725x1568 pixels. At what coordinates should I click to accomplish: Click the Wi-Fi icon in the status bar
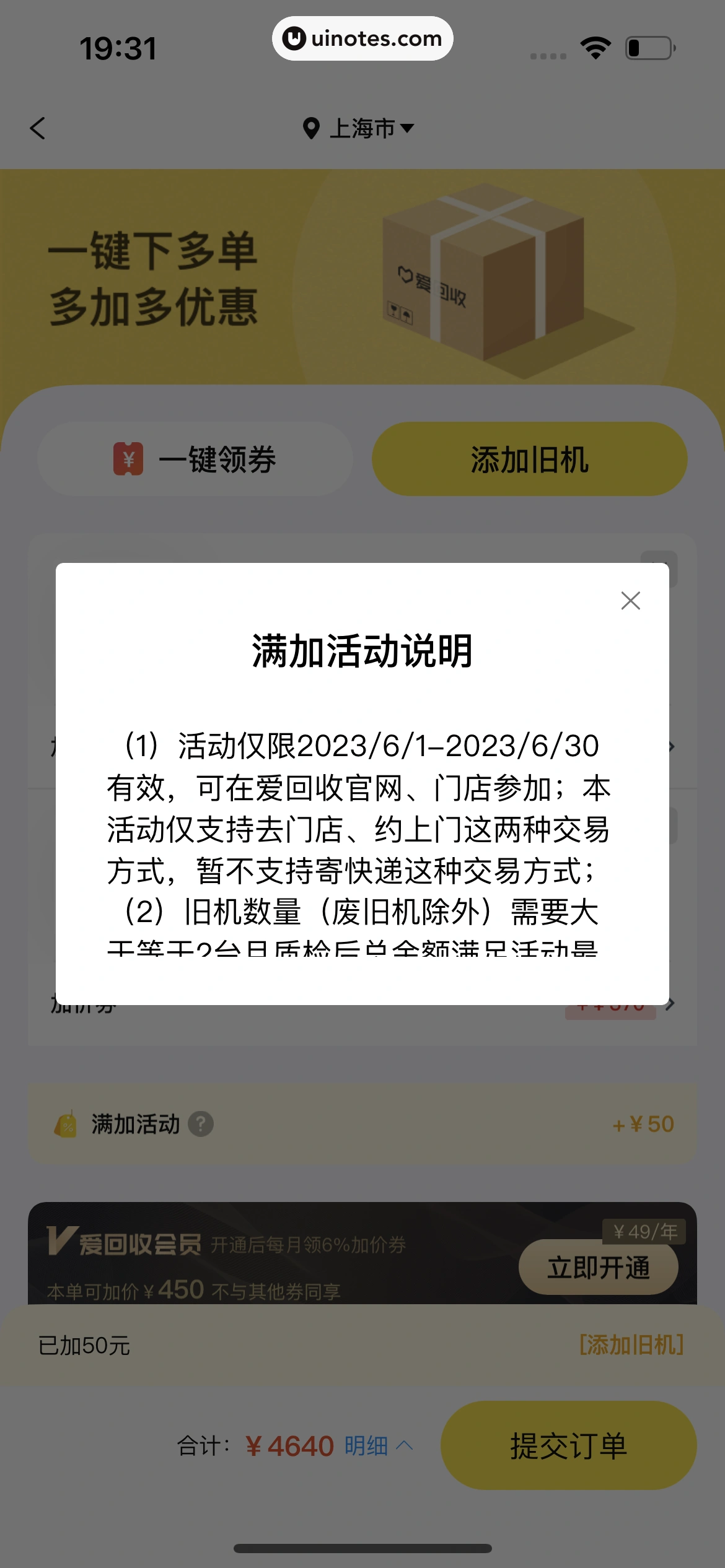(x=594, y=46)
